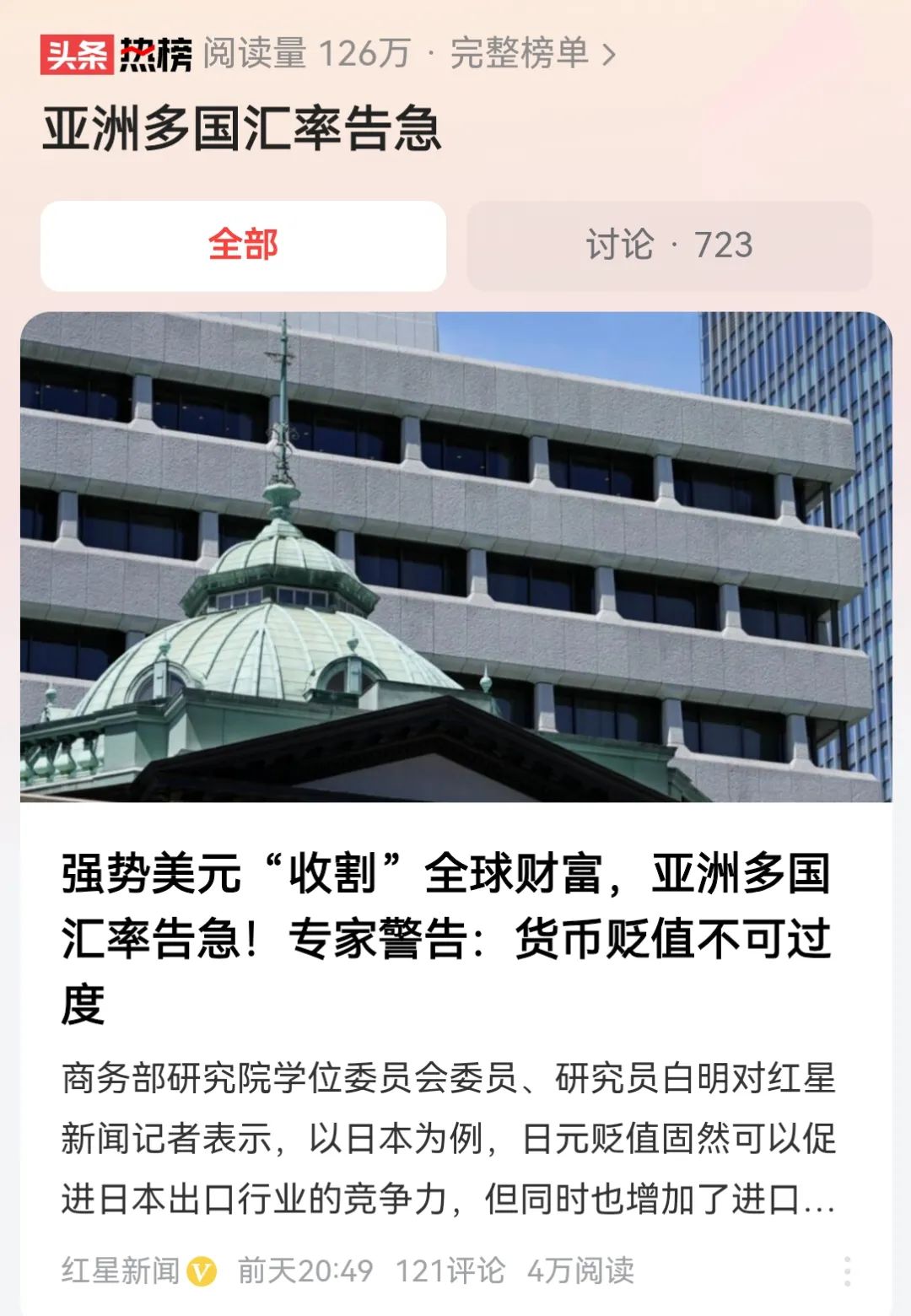
Task: Open the complete hot list 完整榜单
Action: 531,54
